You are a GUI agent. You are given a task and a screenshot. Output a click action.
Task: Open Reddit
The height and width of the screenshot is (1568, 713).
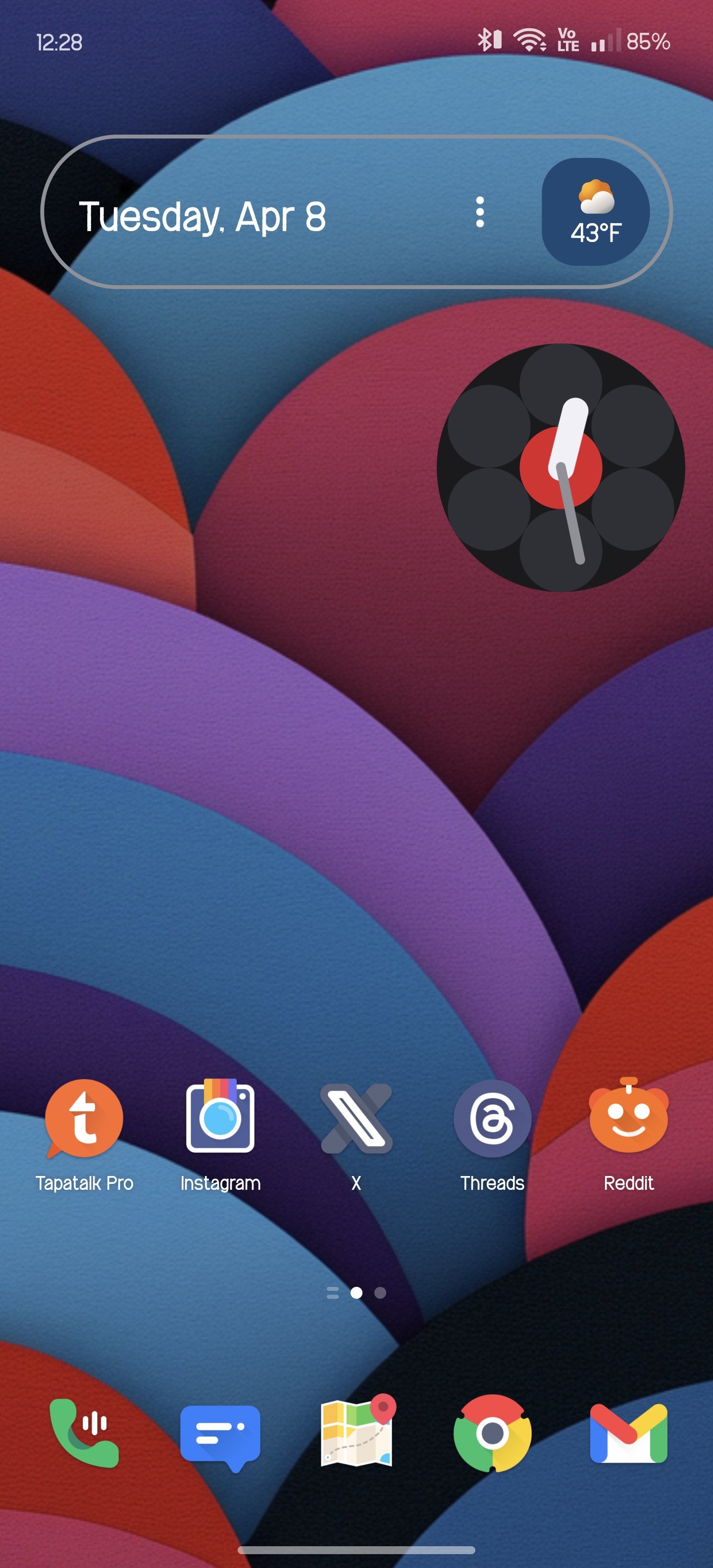(x=628, y=1119)
